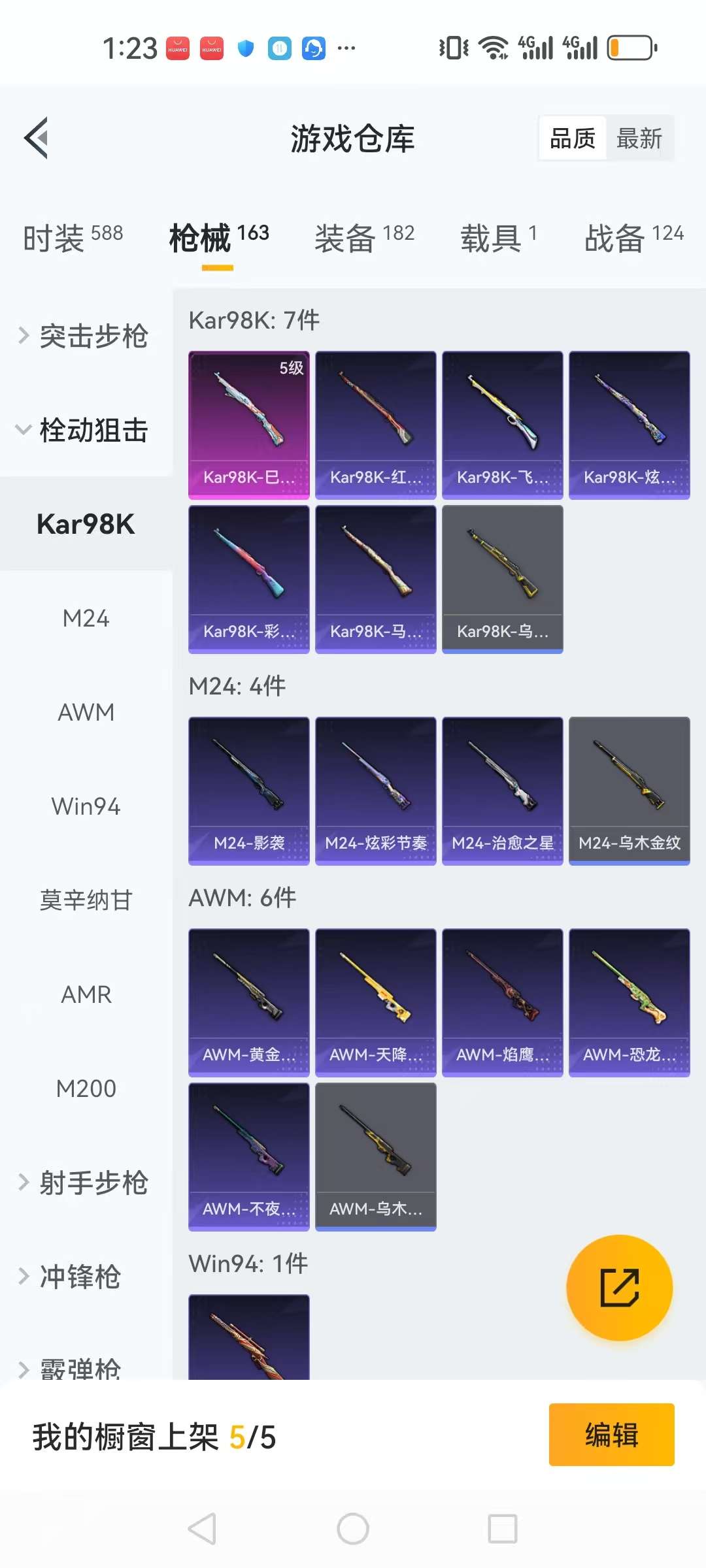706x1568 pixels.
Task: Tap 编辑 to edit showcase listings
Action: click(x=611, y=1435)
